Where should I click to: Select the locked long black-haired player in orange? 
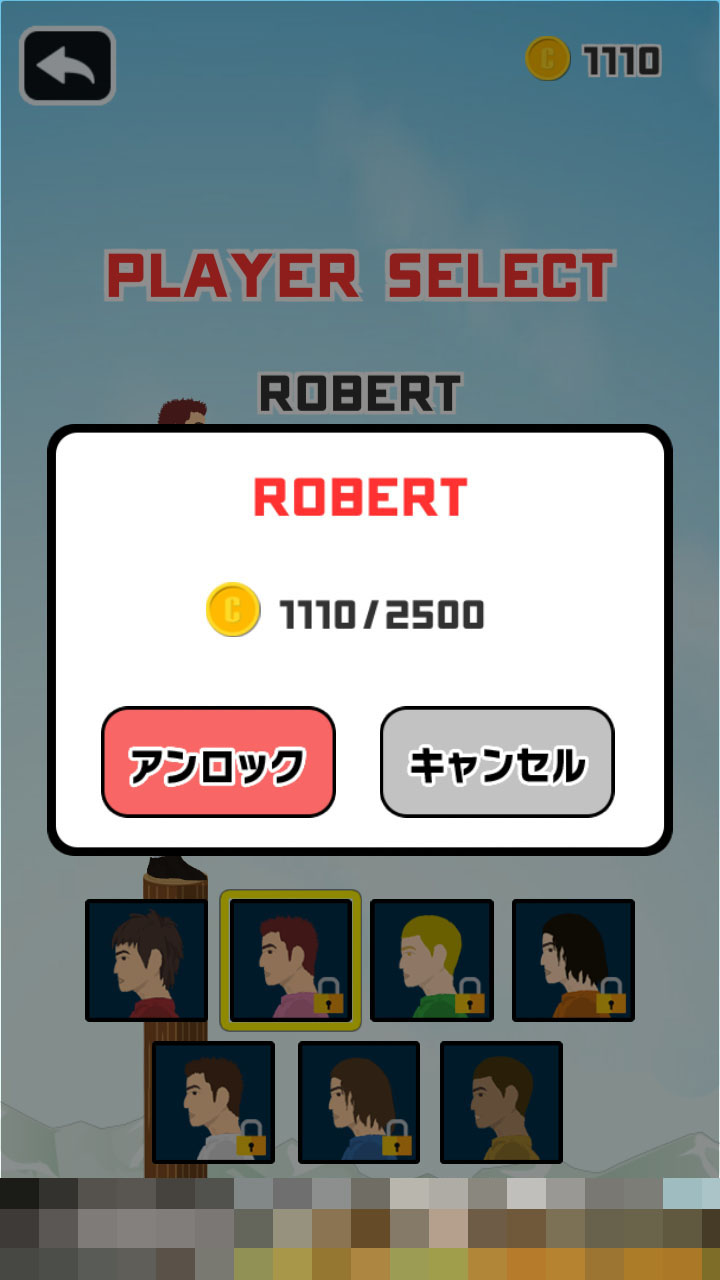click(573, 960)
